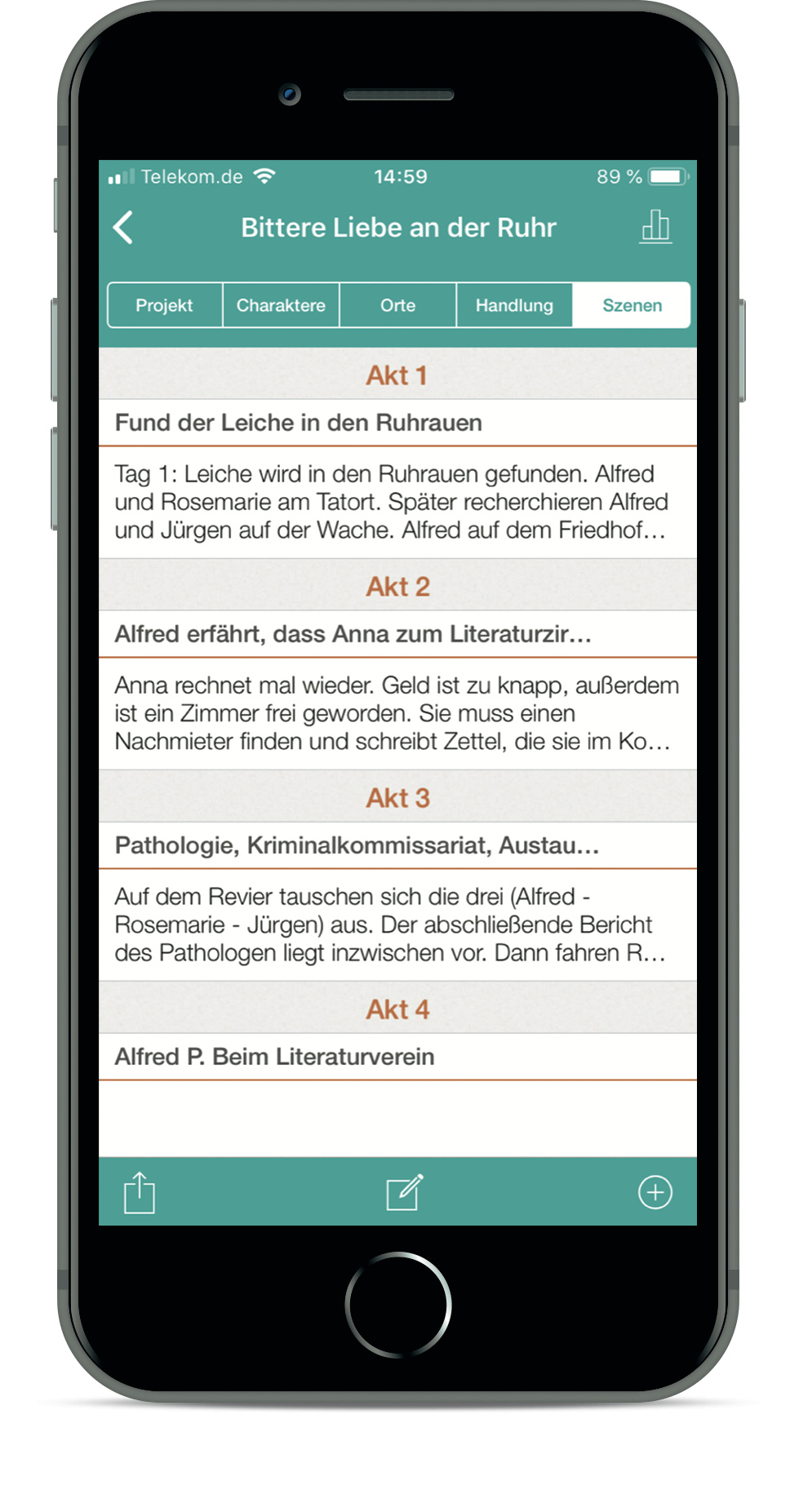Open the statistics chart icon
This screenshot has height=1512, width=790.
point(655,227)
